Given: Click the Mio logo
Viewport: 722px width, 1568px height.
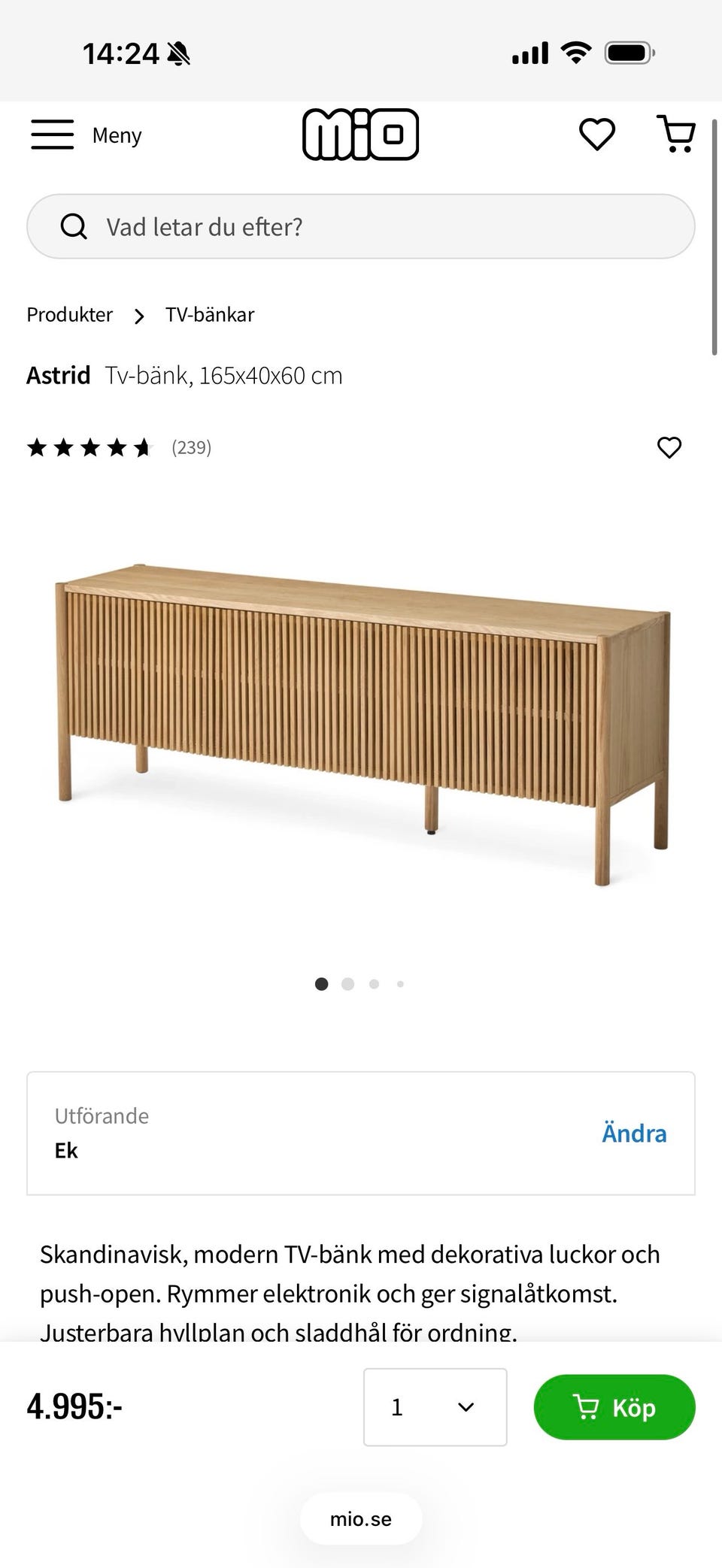Looking at the screenshot, I should (x=360, y=134).
